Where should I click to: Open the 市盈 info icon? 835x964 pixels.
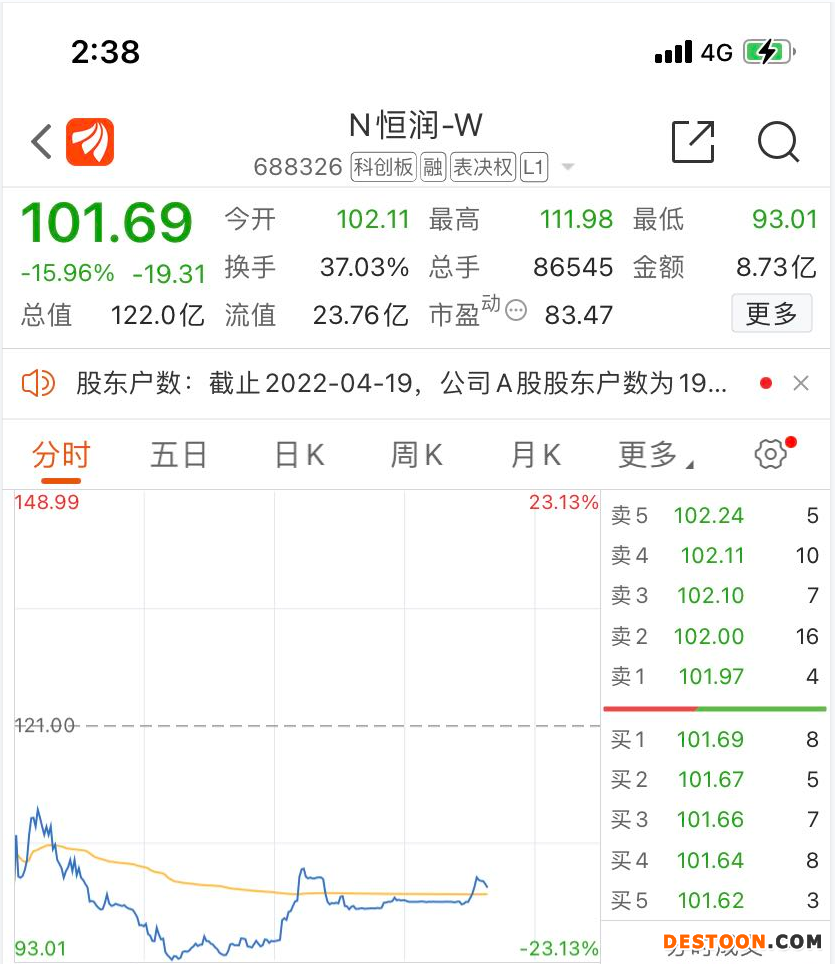tap(516, 310)
